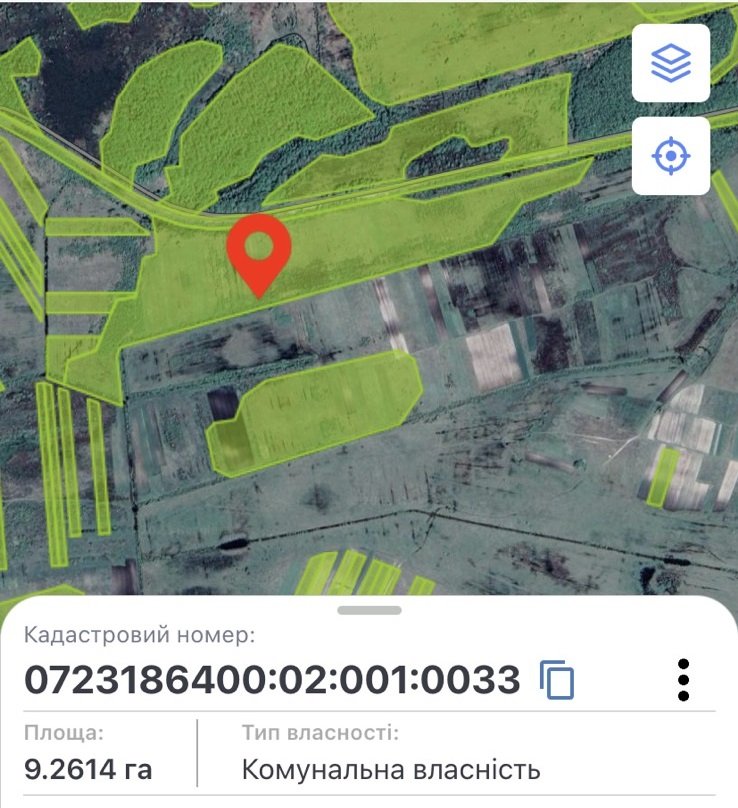Tap the red location pin marker
This screenshot has width=738, height=808.
click(x=259, y=248)
